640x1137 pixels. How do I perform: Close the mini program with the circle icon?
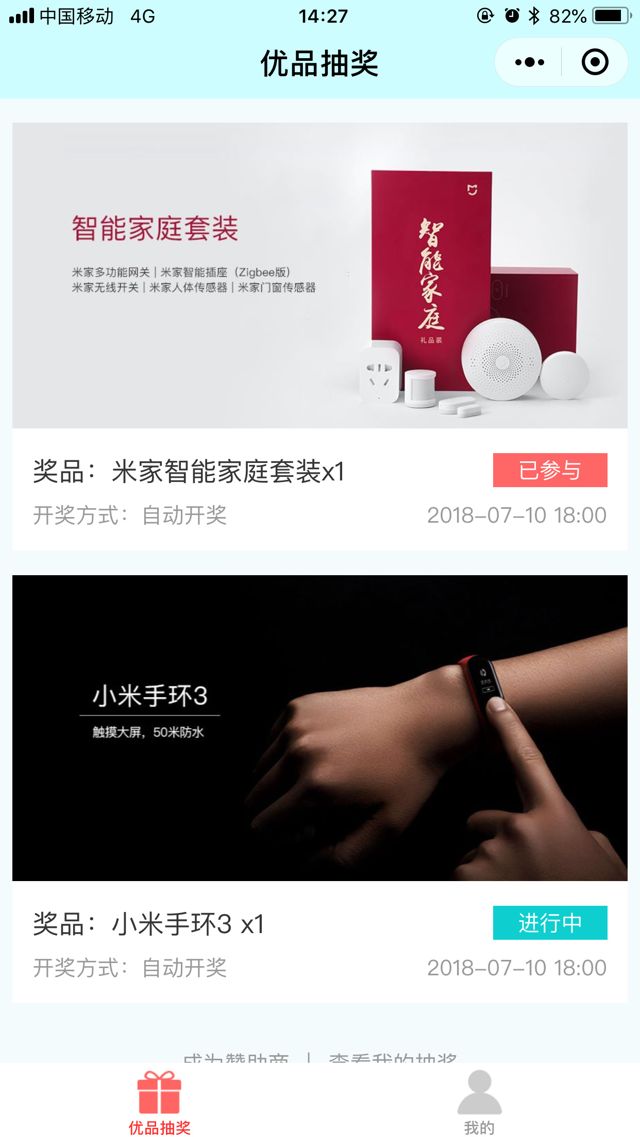tap(595, 63)
